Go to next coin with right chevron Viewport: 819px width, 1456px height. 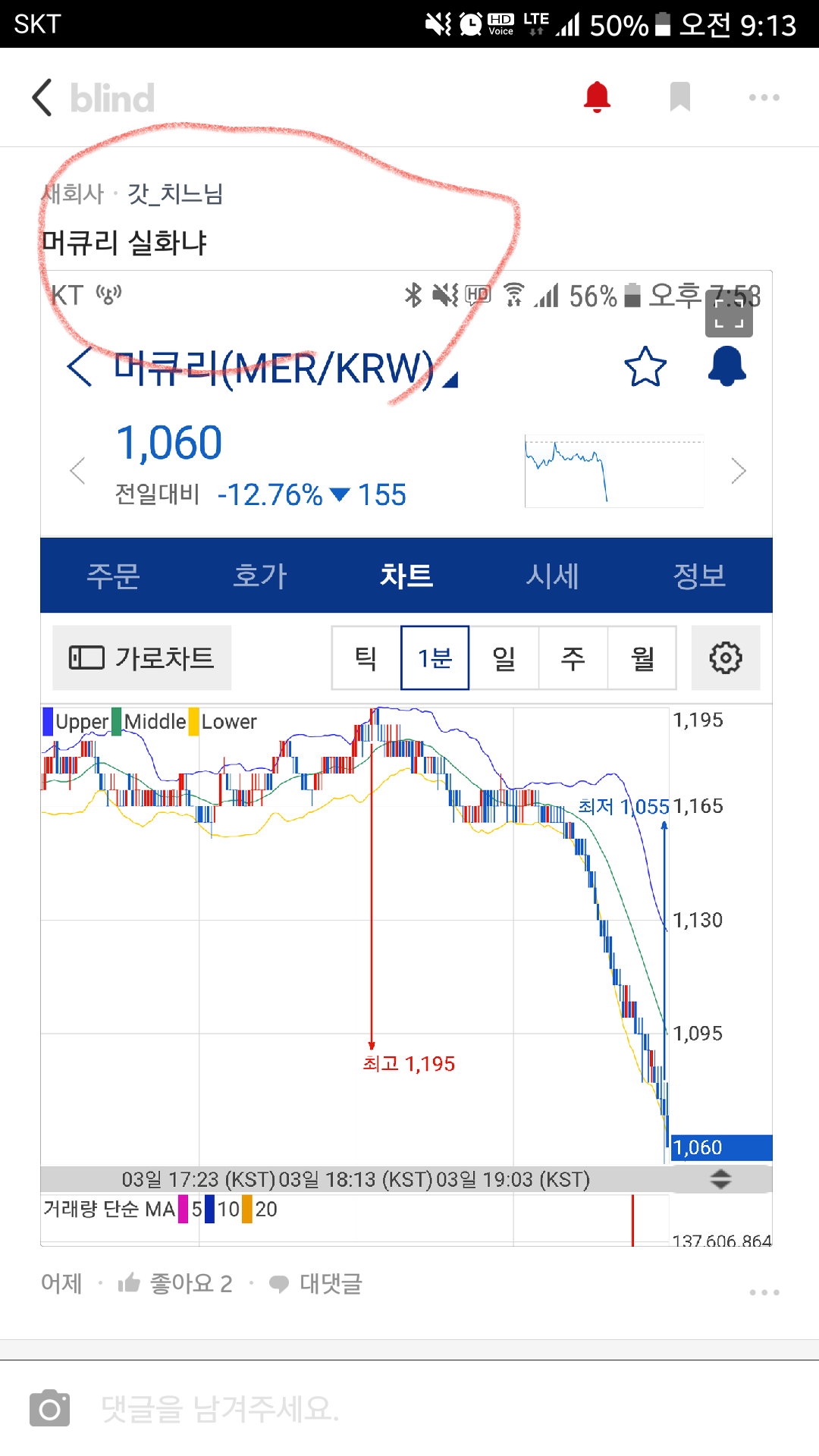coord(738,470)
